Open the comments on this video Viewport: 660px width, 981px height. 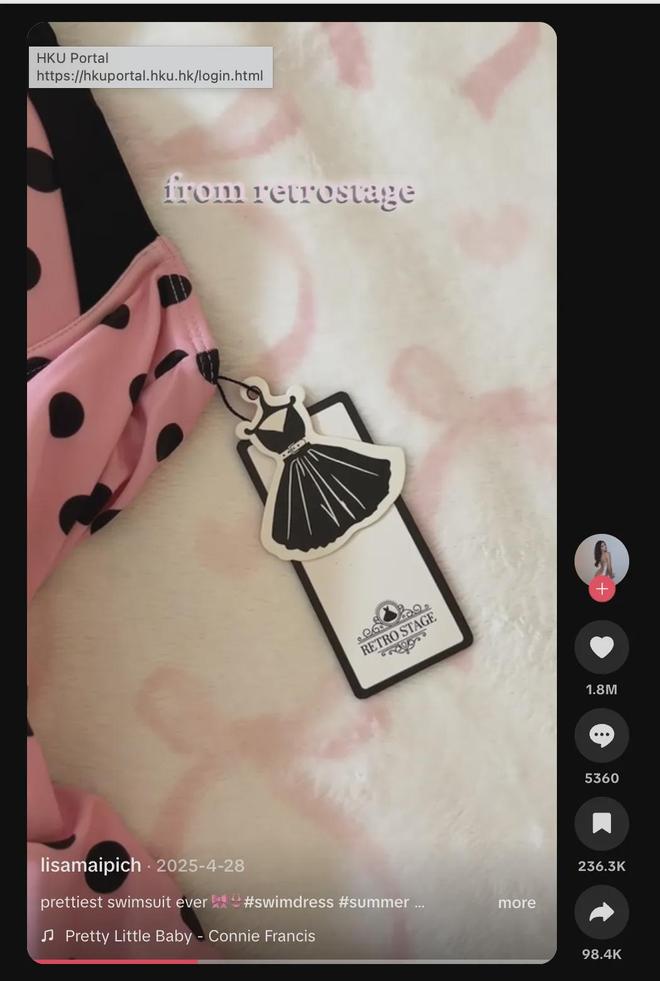click(x=601, y=735)
